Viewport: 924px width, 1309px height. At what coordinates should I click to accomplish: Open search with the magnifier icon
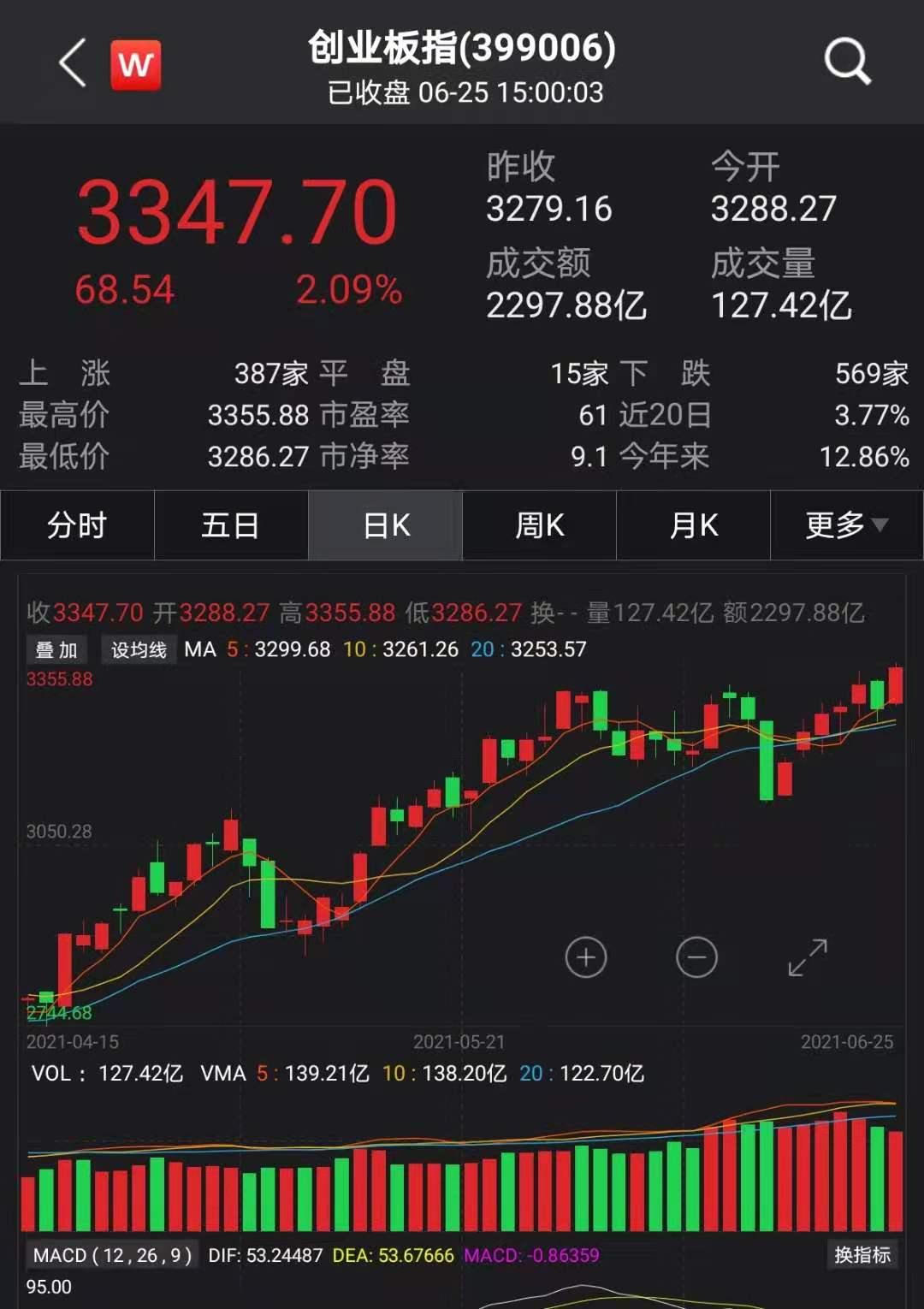846,62
